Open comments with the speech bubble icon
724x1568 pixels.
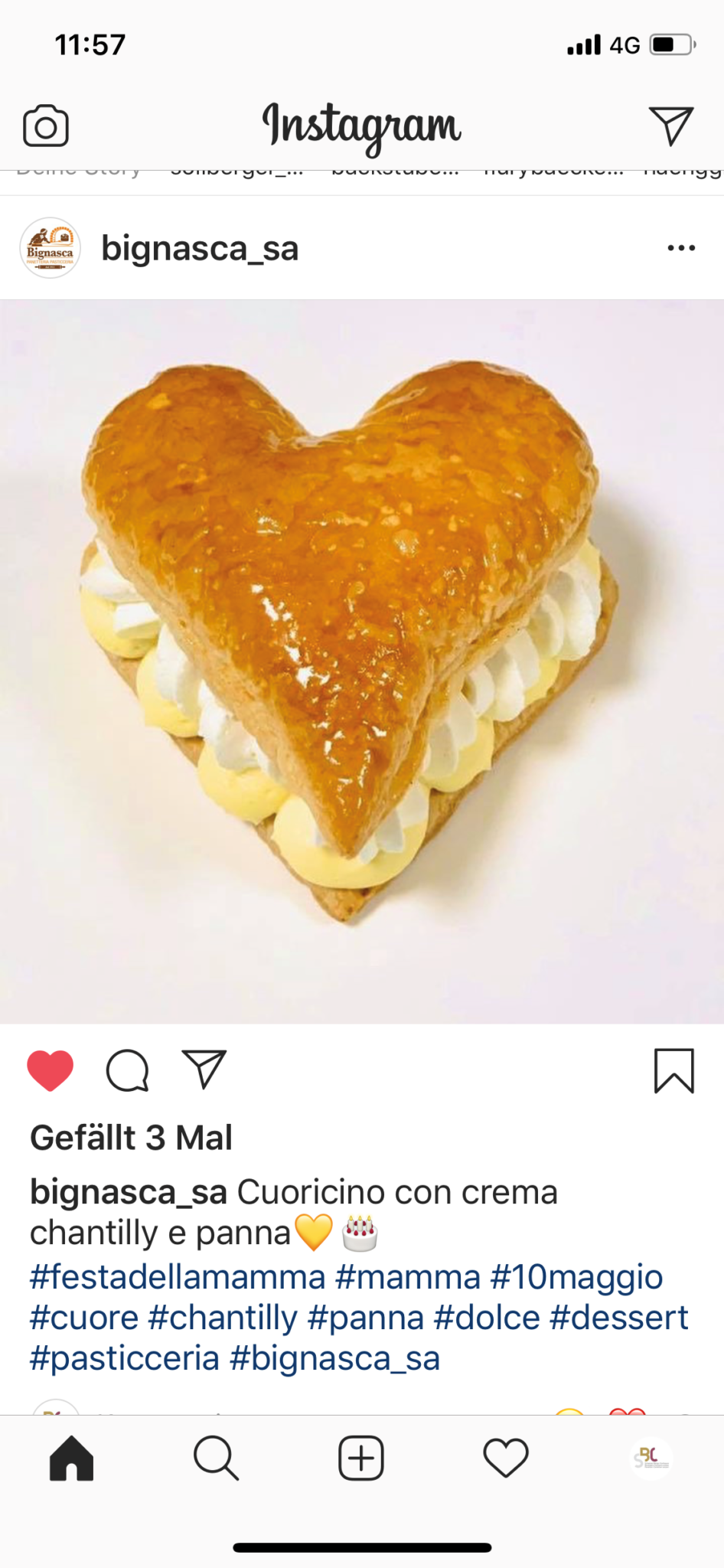click(127, 1070)
